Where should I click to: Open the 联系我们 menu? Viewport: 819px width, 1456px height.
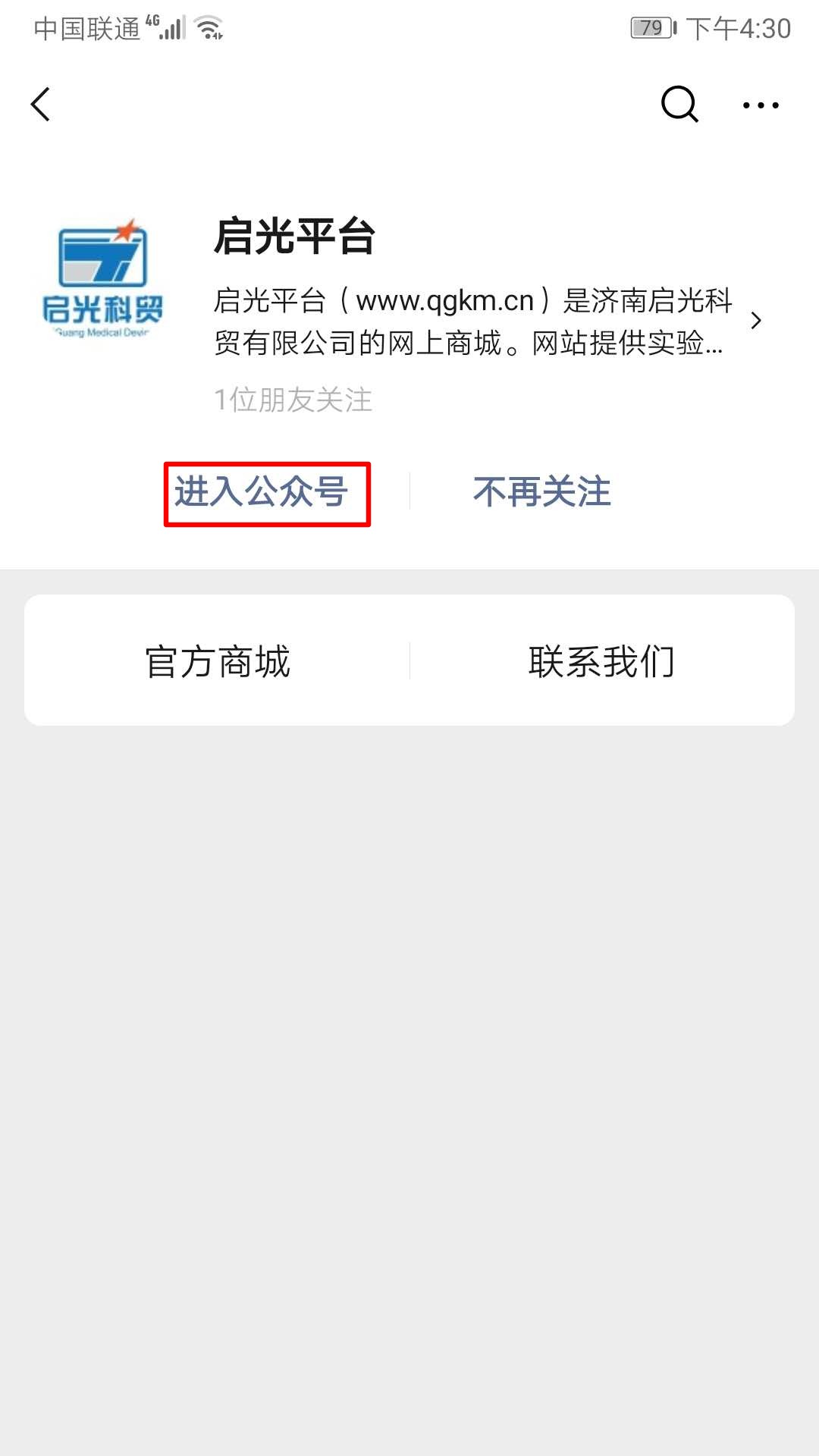[x=601, y=661]
